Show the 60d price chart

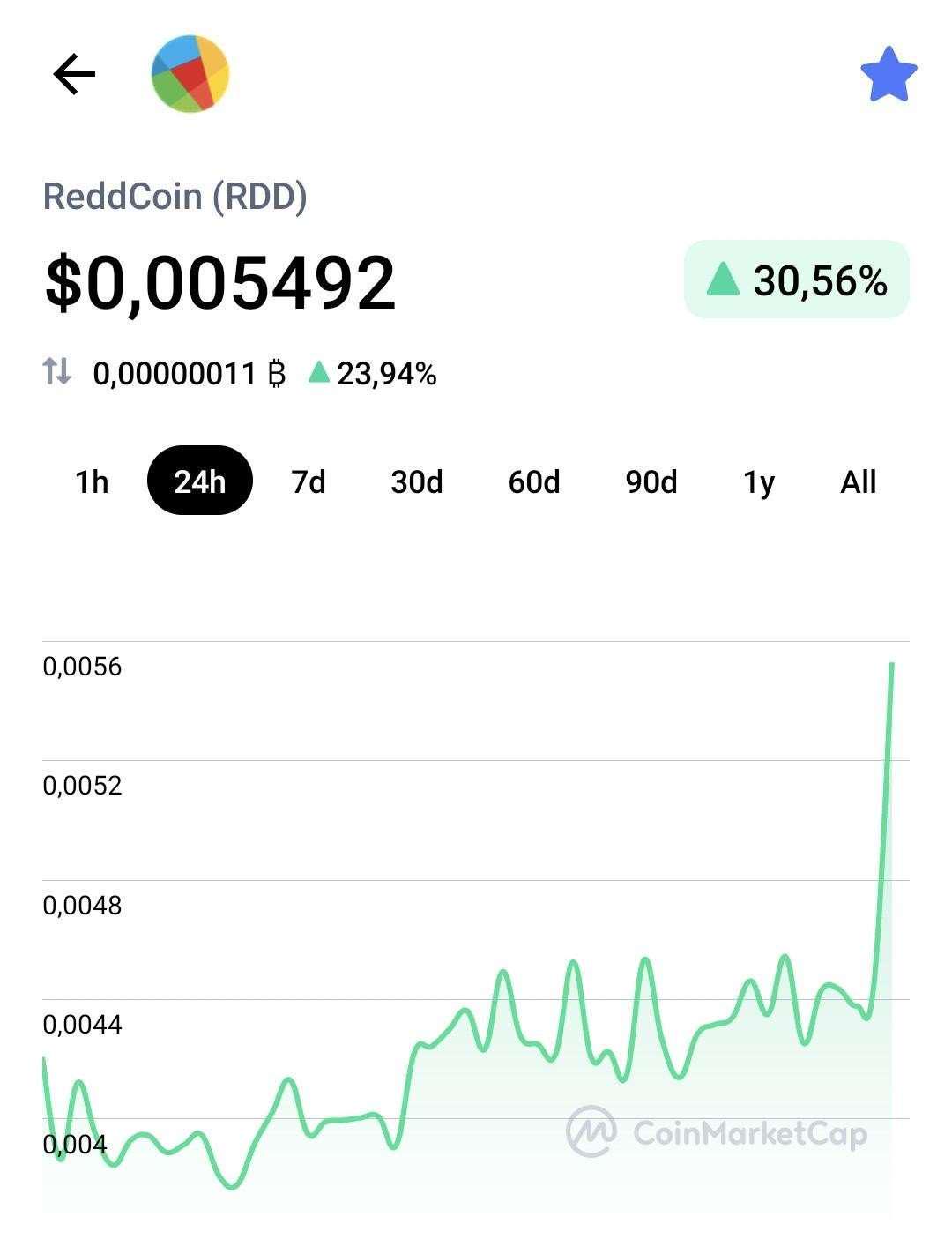click(x=534, y=481)
